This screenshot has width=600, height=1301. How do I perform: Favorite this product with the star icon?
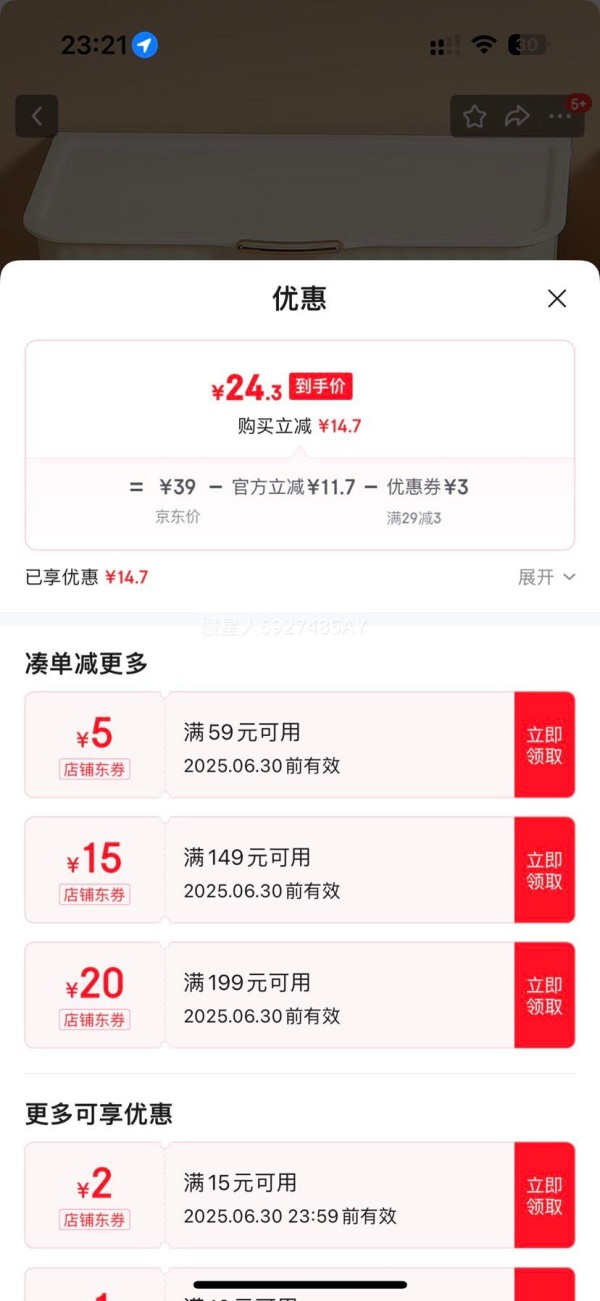click(x=475, y=117)
